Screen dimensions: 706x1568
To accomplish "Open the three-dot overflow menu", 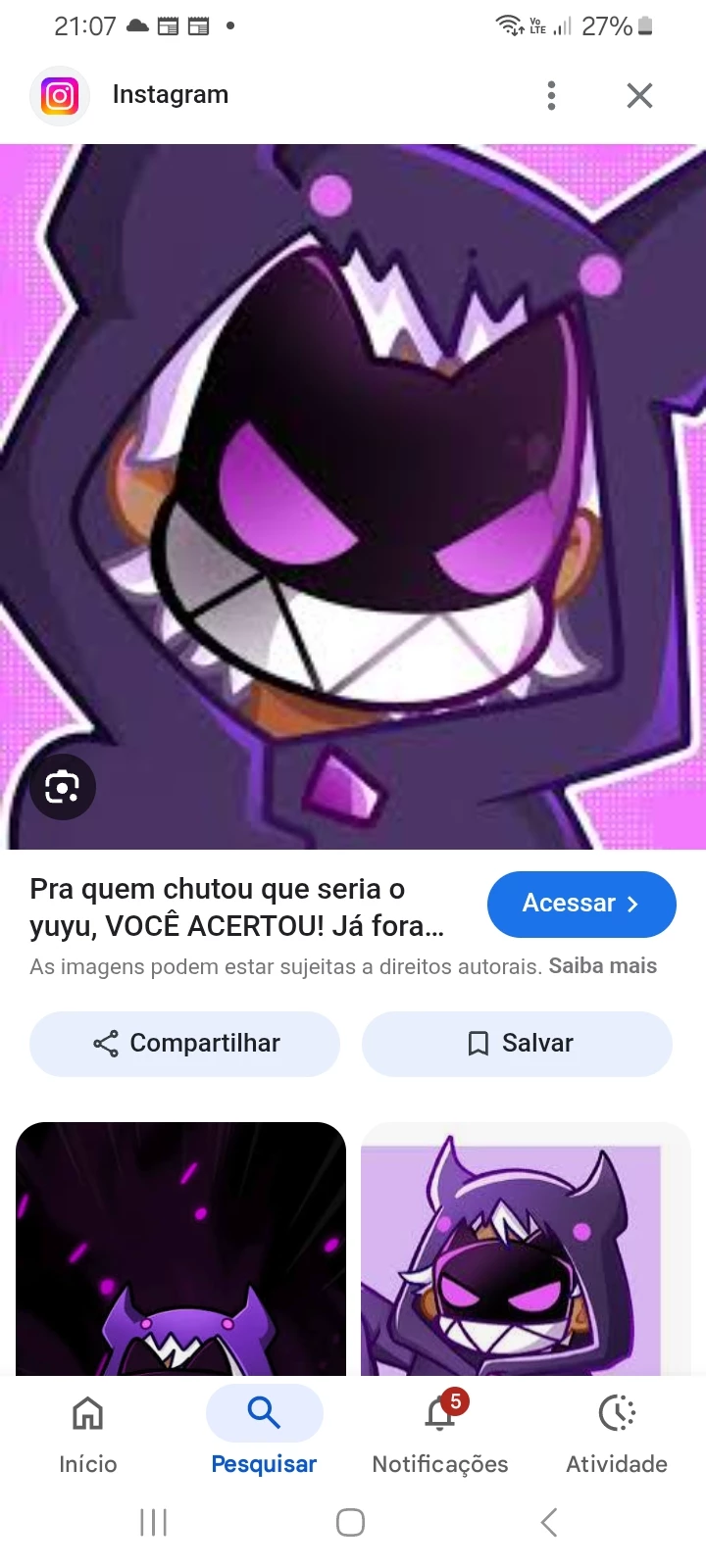I will pos(551,95).
